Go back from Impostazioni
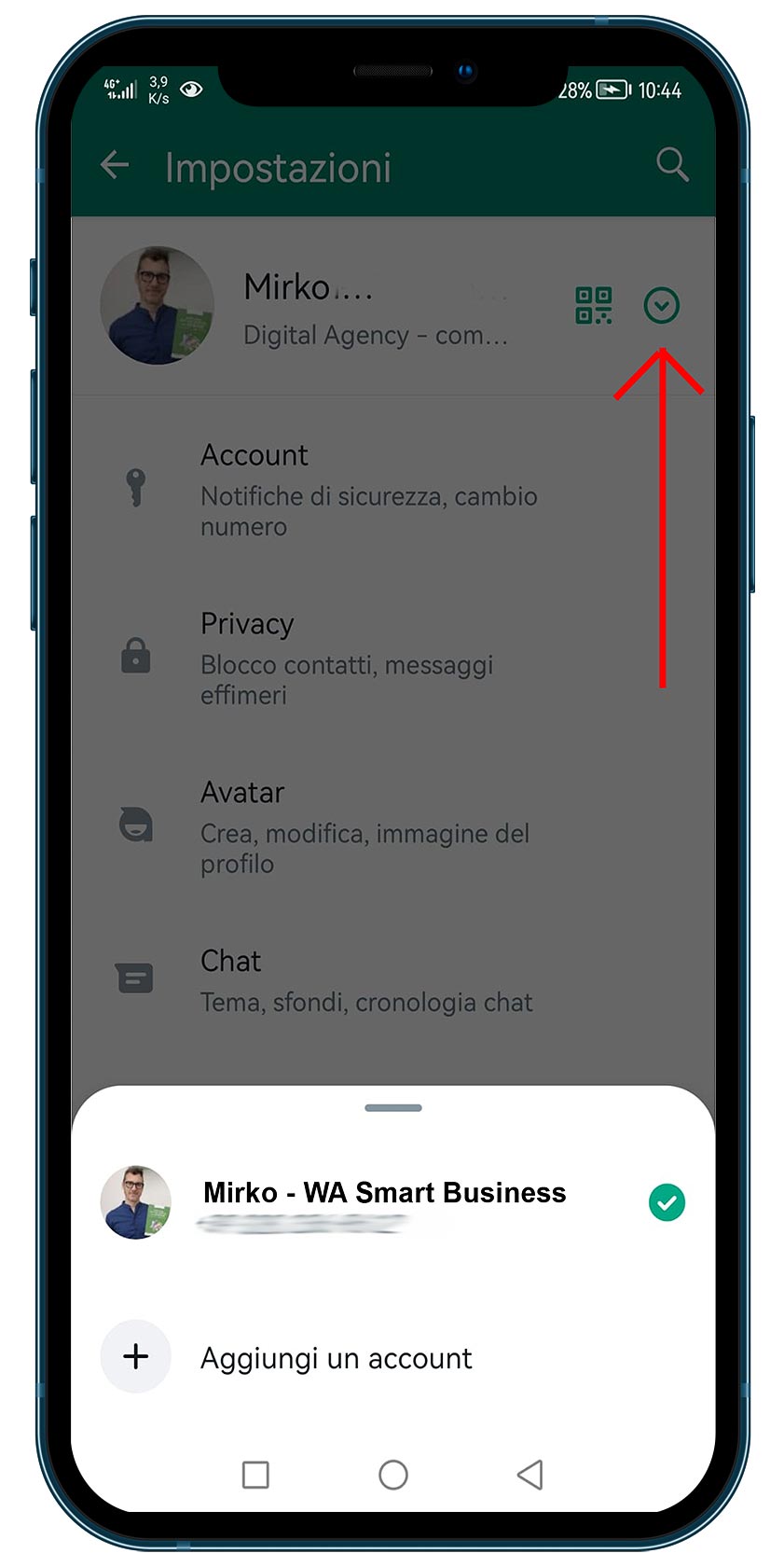 pos(115,166)
